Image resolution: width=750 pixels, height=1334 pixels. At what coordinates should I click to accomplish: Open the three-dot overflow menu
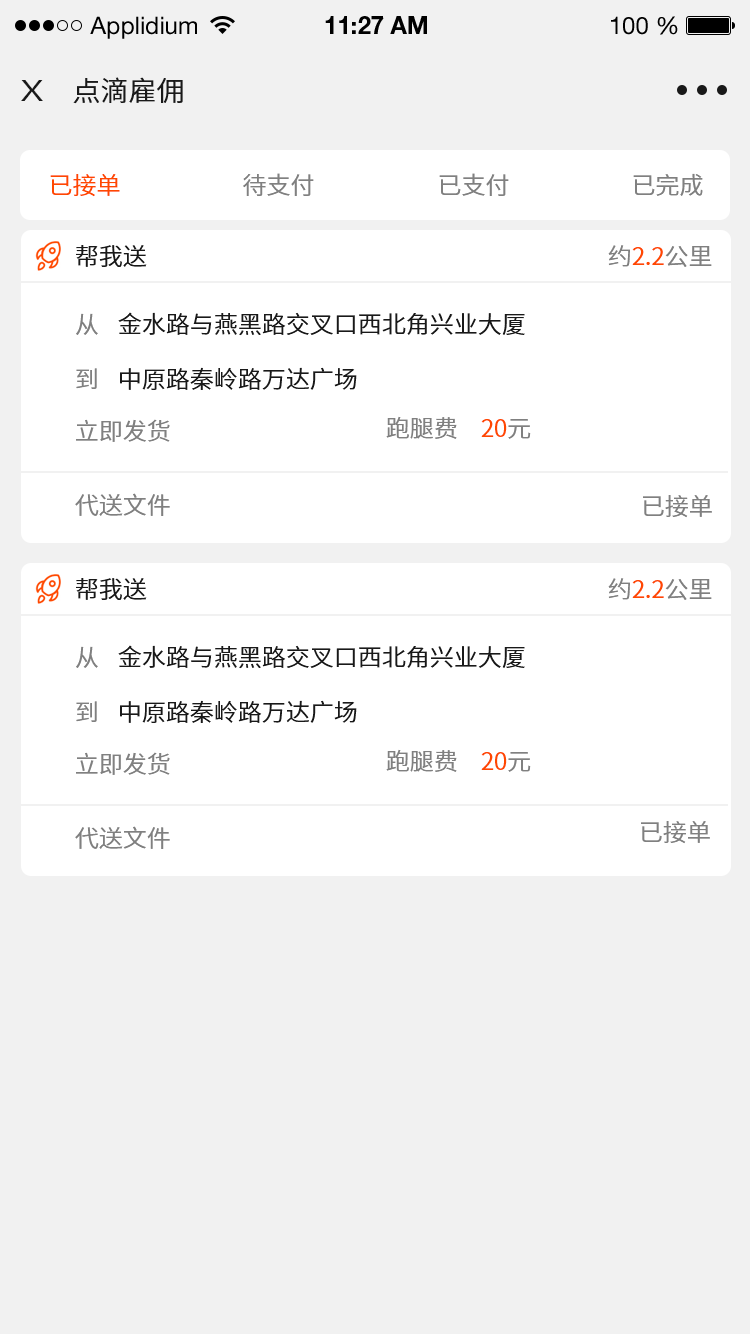coord(701,91)
